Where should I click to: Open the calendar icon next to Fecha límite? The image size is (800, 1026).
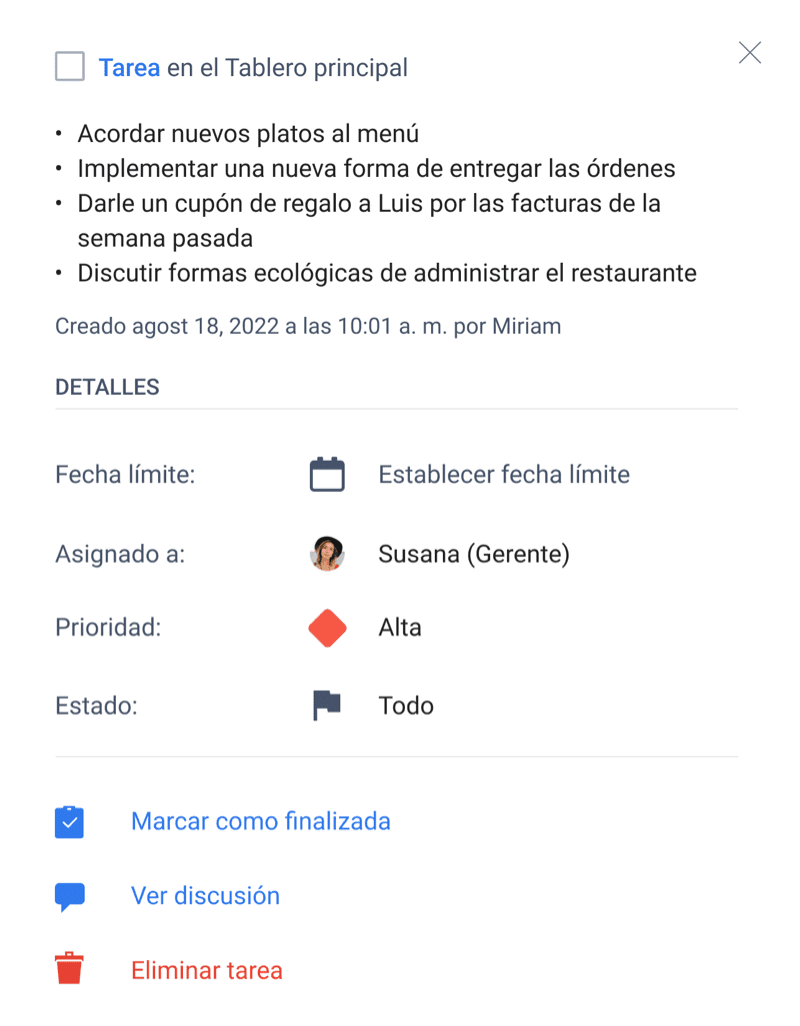(x=325, y=474)
